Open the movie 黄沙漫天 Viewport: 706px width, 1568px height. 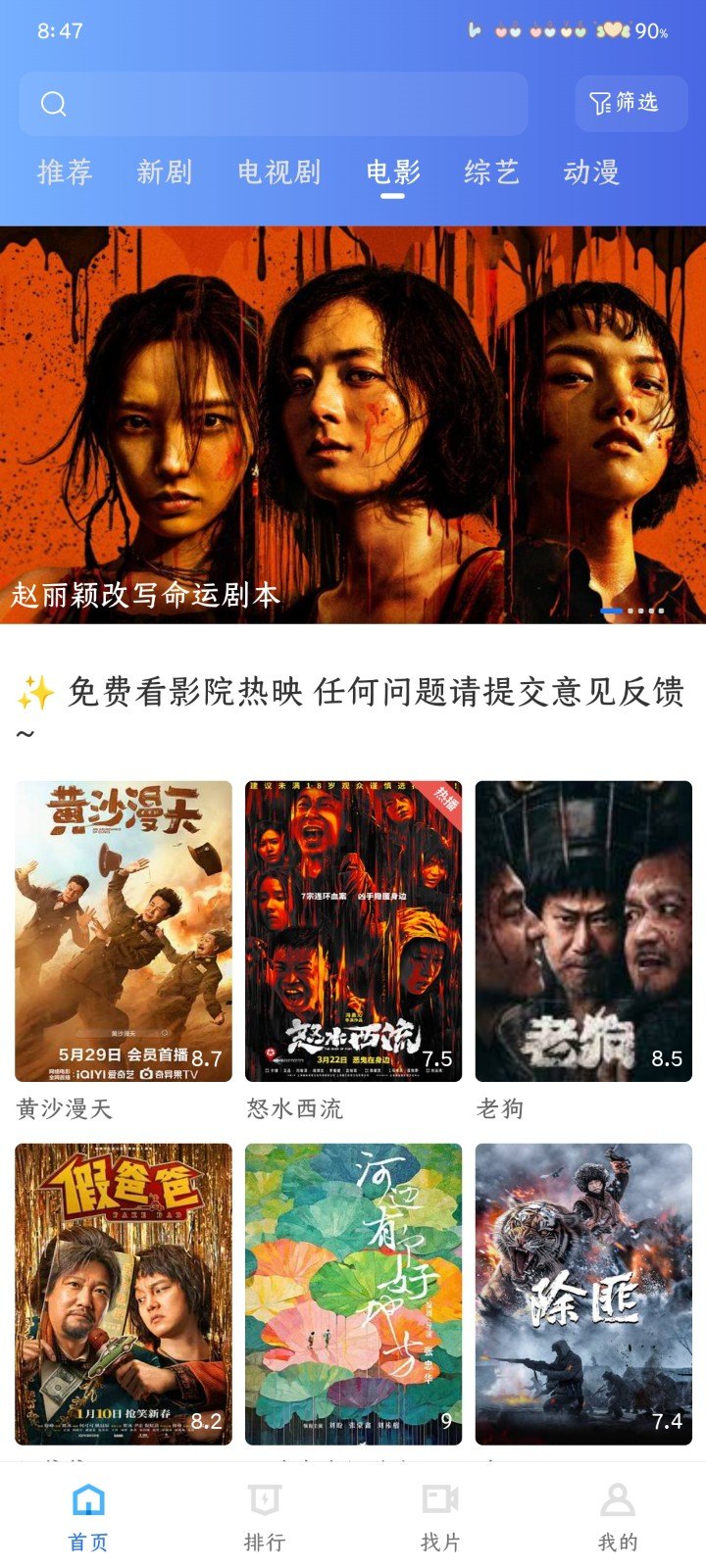click(x=124, y=931)
